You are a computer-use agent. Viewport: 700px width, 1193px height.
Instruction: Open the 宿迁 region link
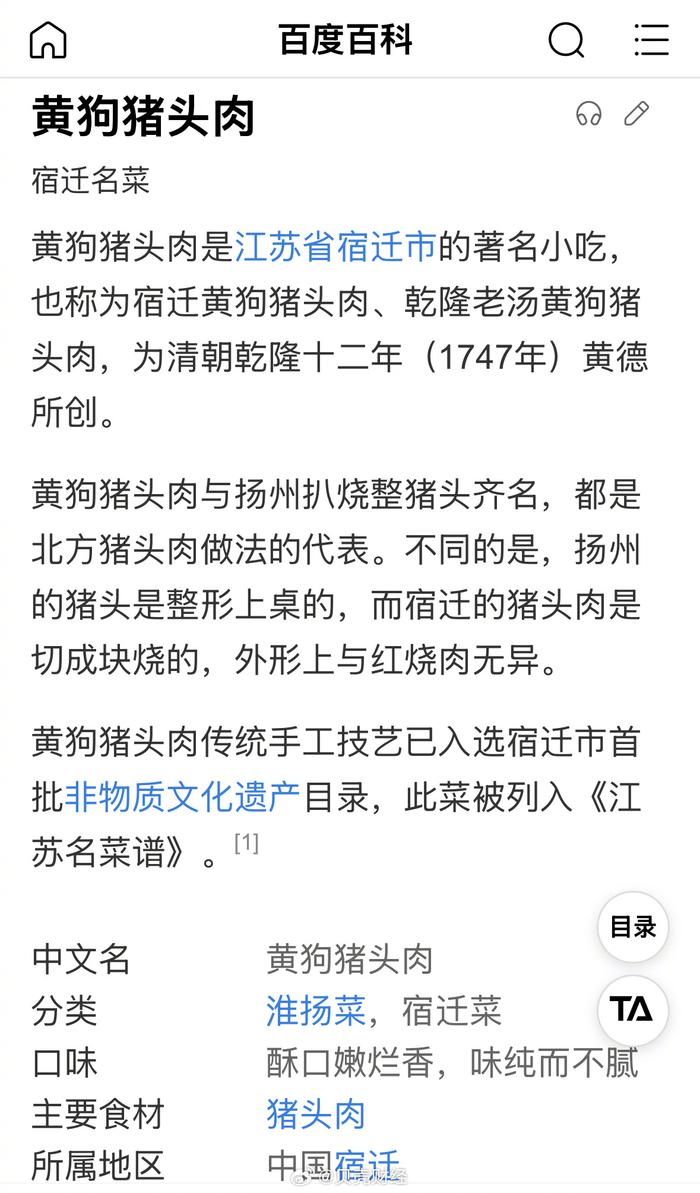[367, 1165]
